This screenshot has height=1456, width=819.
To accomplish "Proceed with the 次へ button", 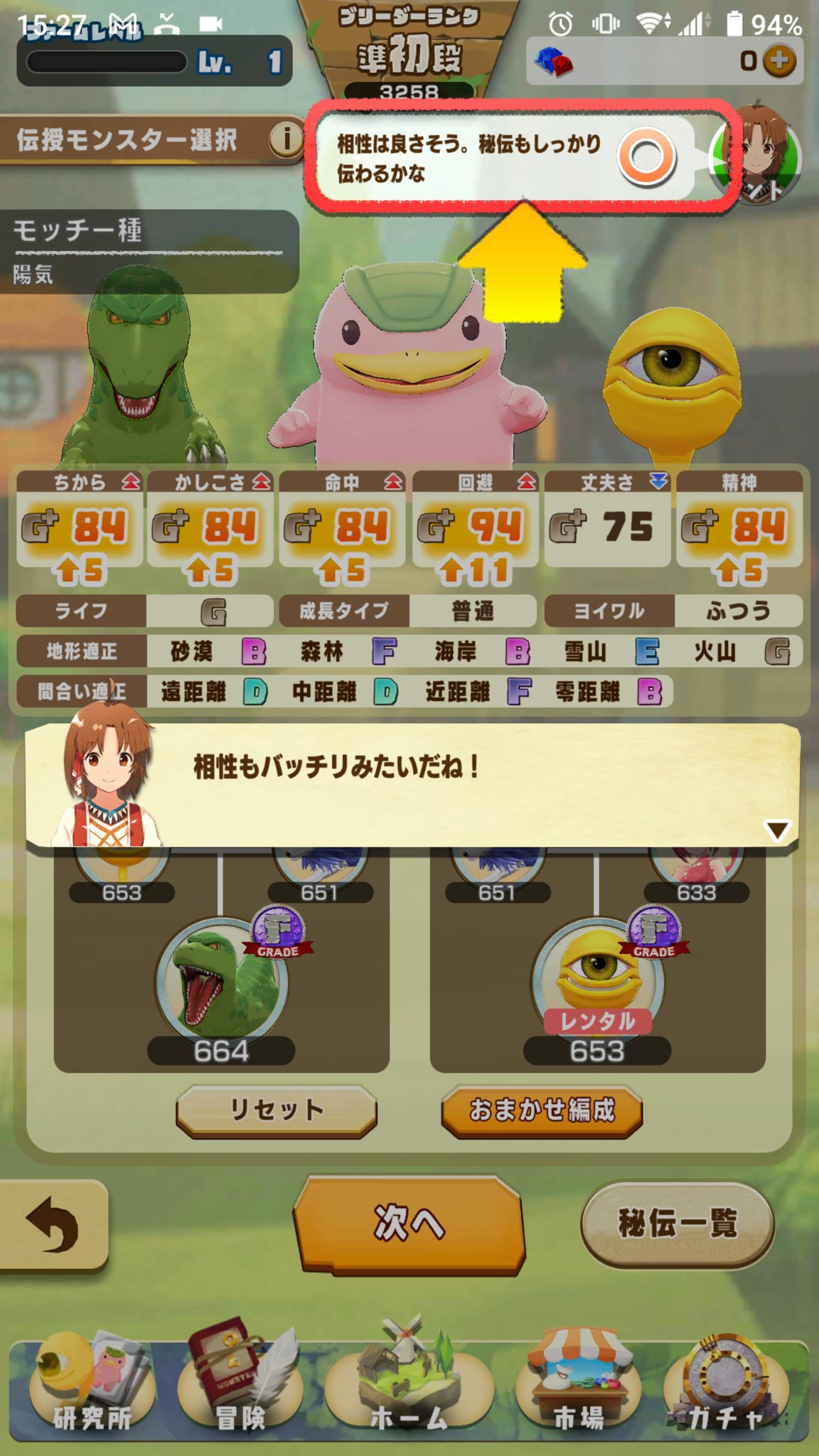I will (x=409, y=1223).
